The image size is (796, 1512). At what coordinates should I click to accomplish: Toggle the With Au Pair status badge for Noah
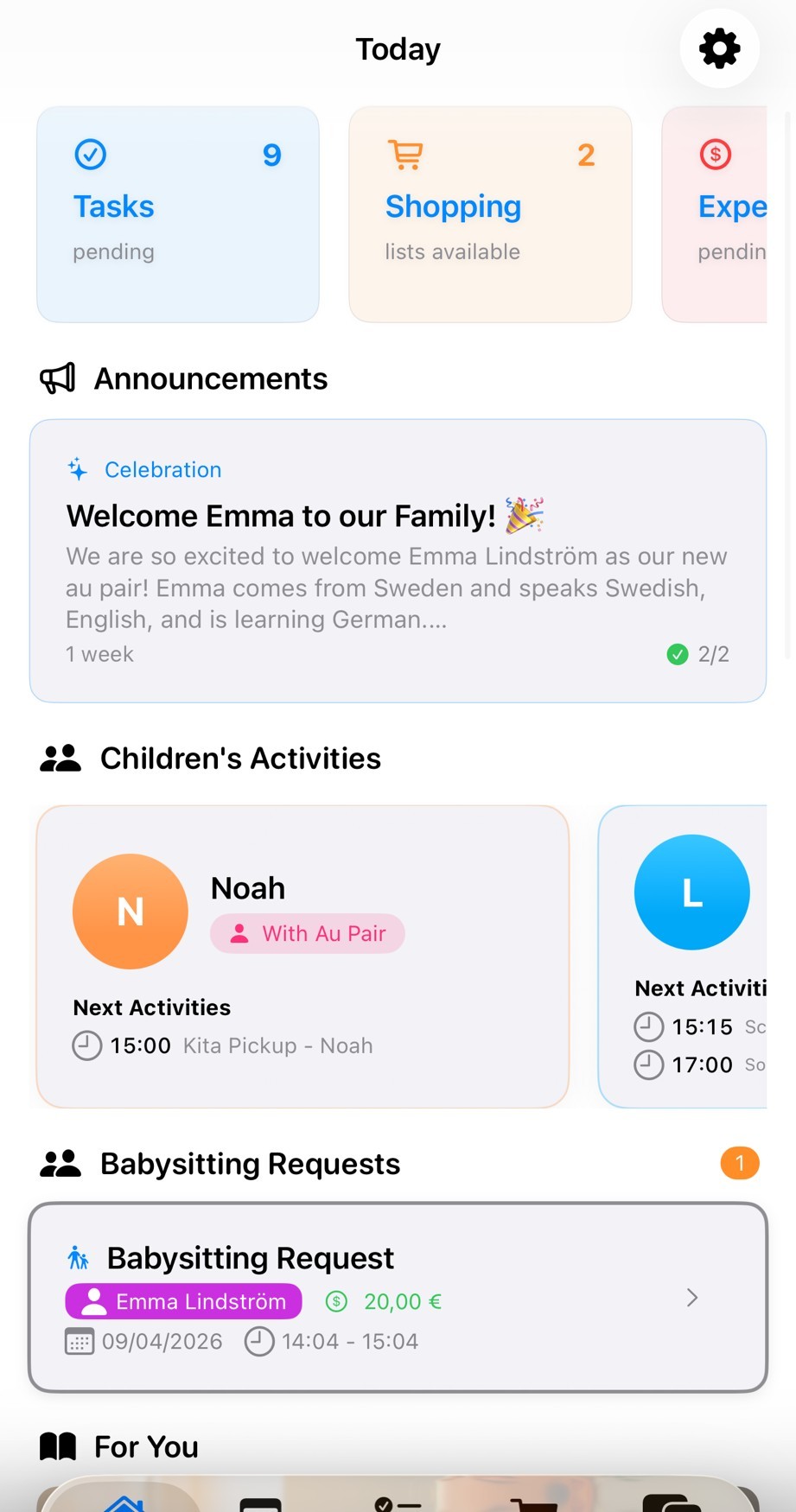[307, 933]
